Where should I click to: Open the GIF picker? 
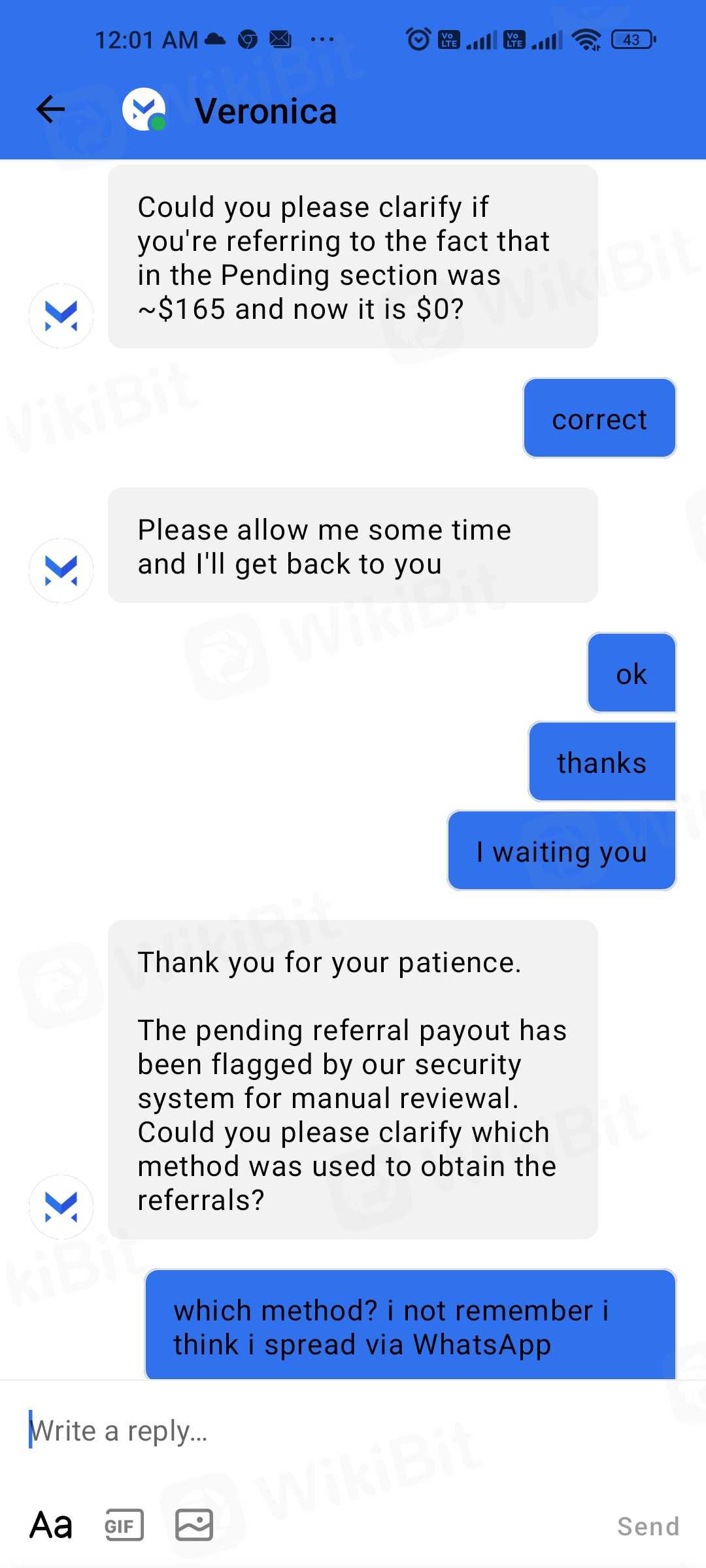[x=124, y=1526]
